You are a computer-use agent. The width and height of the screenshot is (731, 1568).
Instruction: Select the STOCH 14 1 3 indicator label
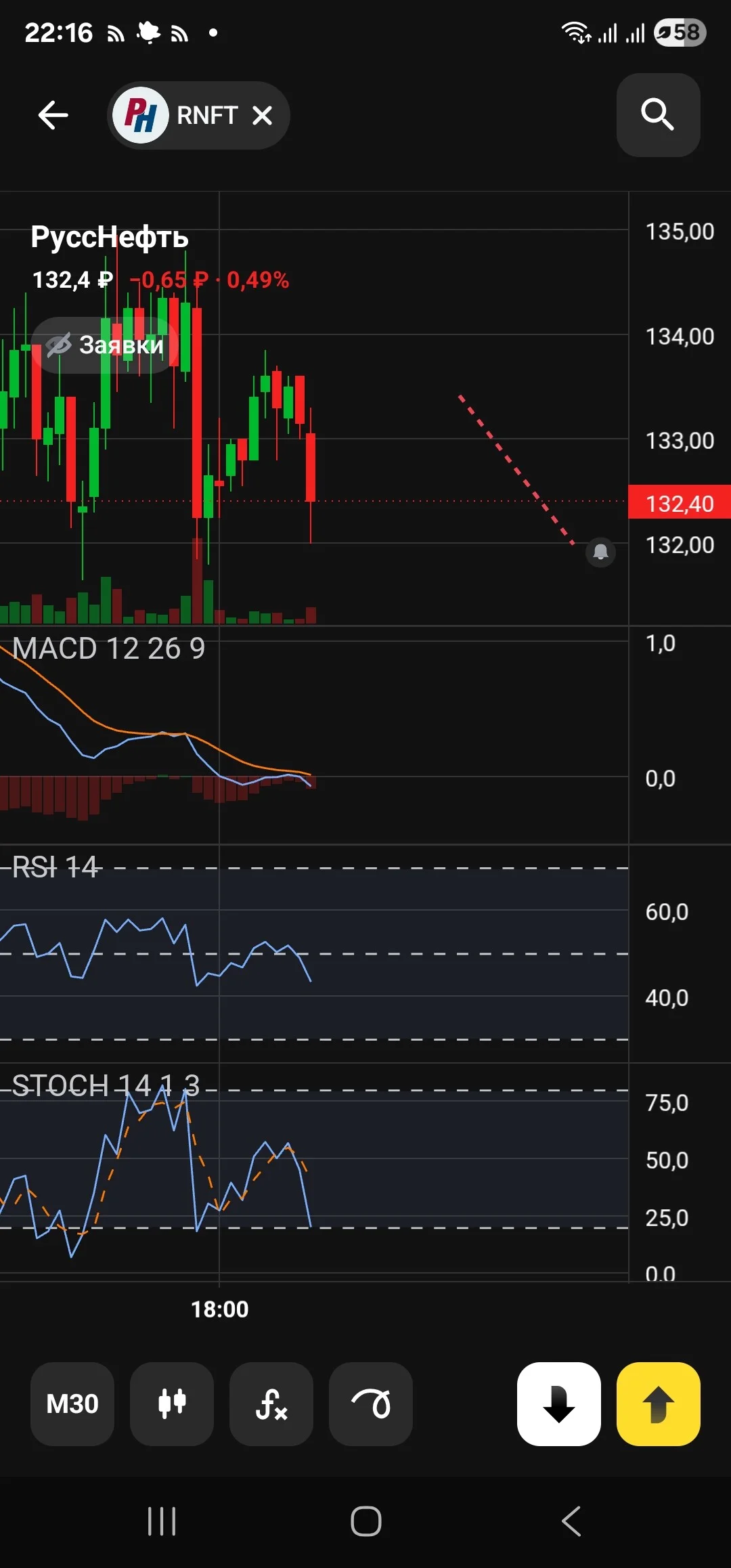[106, 1086]
